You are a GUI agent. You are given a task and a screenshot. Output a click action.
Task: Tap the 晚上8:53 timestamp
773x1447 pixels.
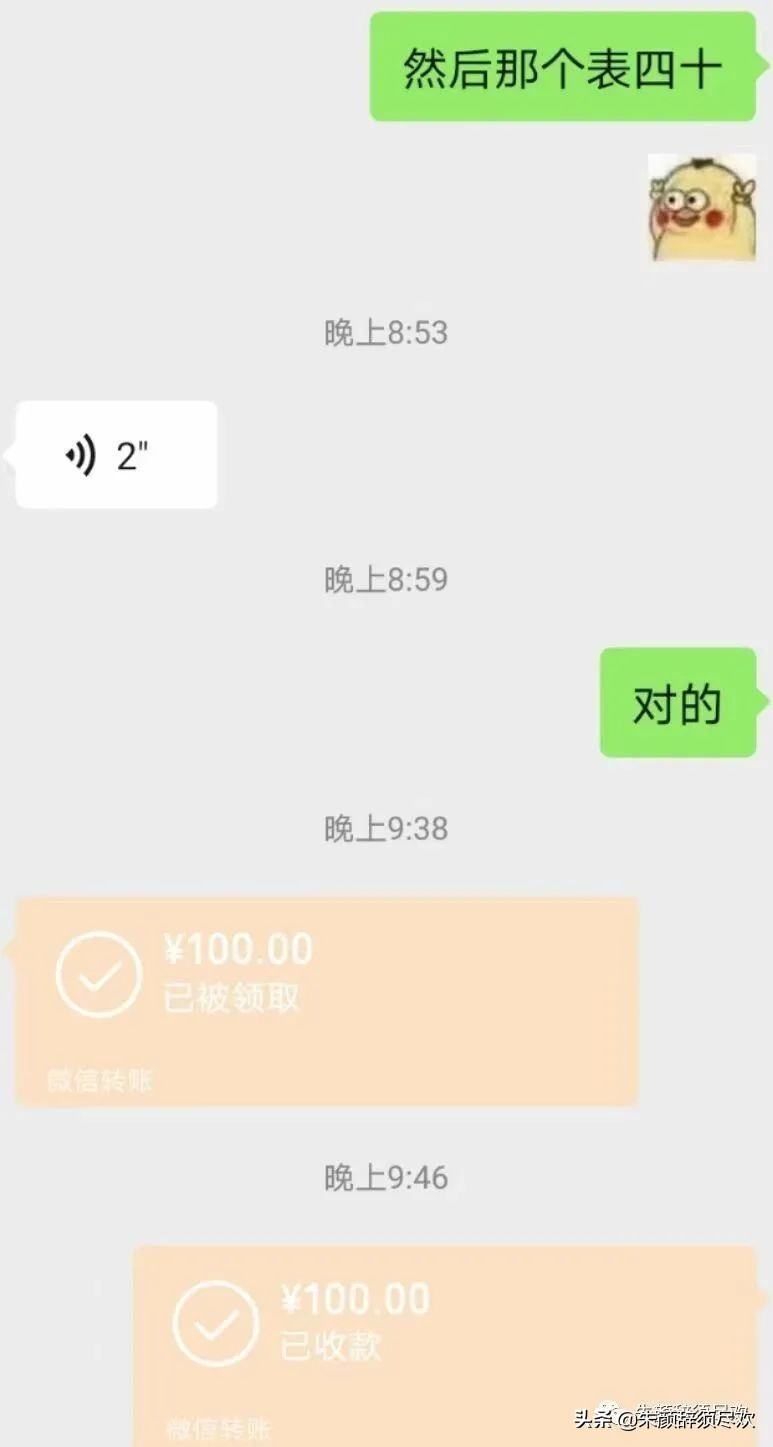pos(386,332)
